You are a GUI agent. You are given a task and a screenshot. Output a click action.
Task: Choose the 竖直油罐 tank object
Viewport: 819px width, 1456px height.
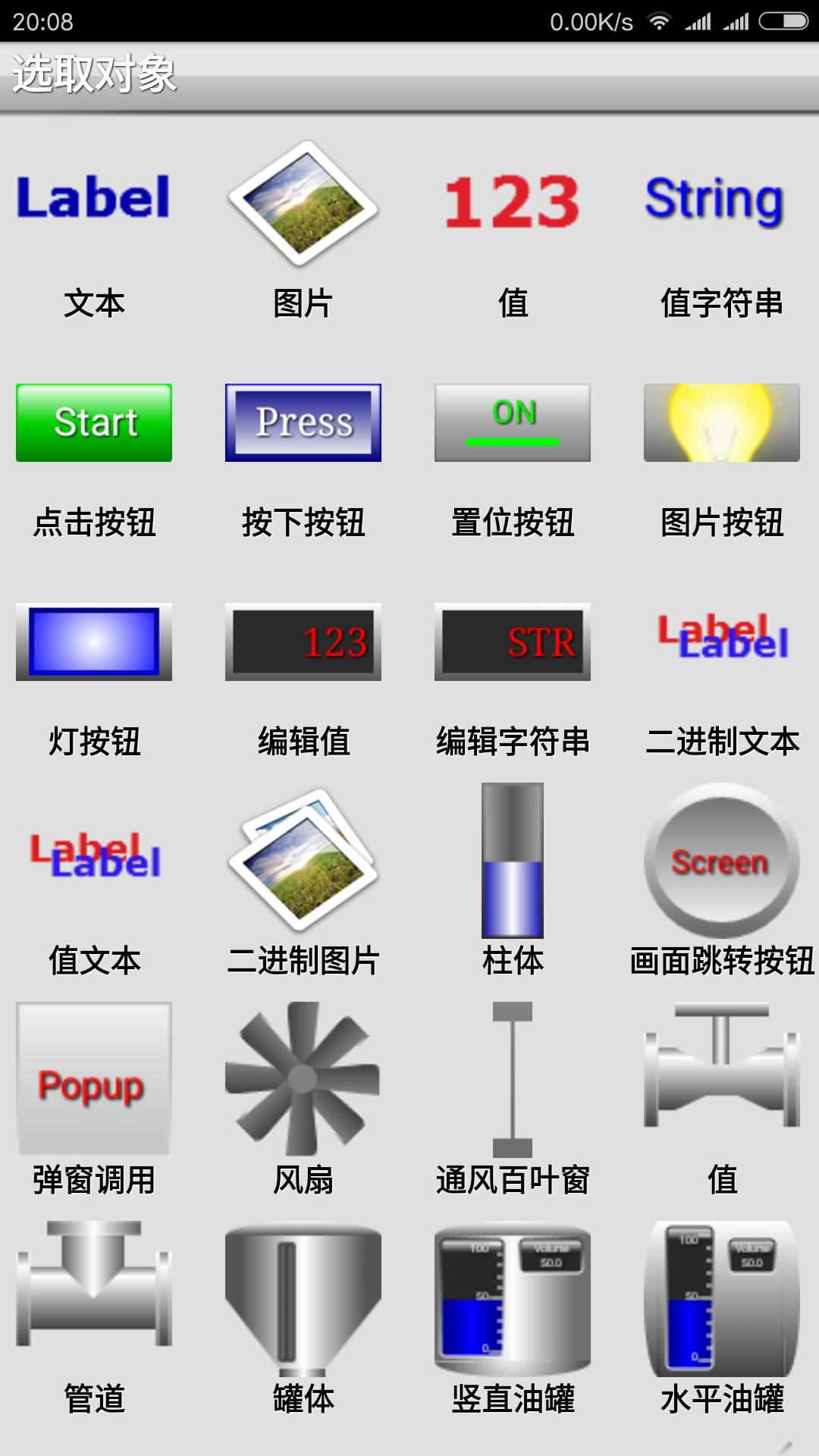pos(513,1298)
